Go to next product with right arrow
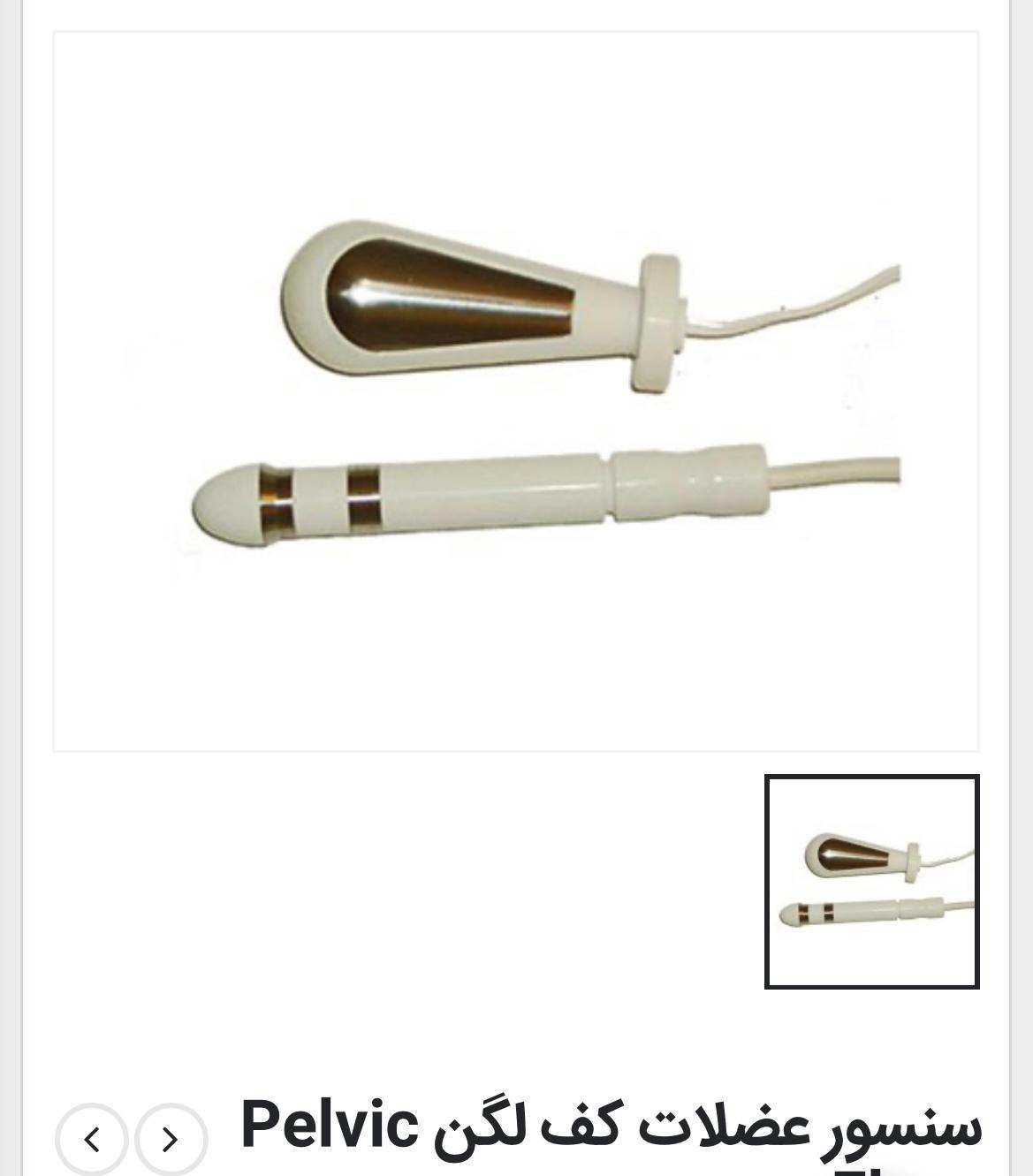 171,1140
